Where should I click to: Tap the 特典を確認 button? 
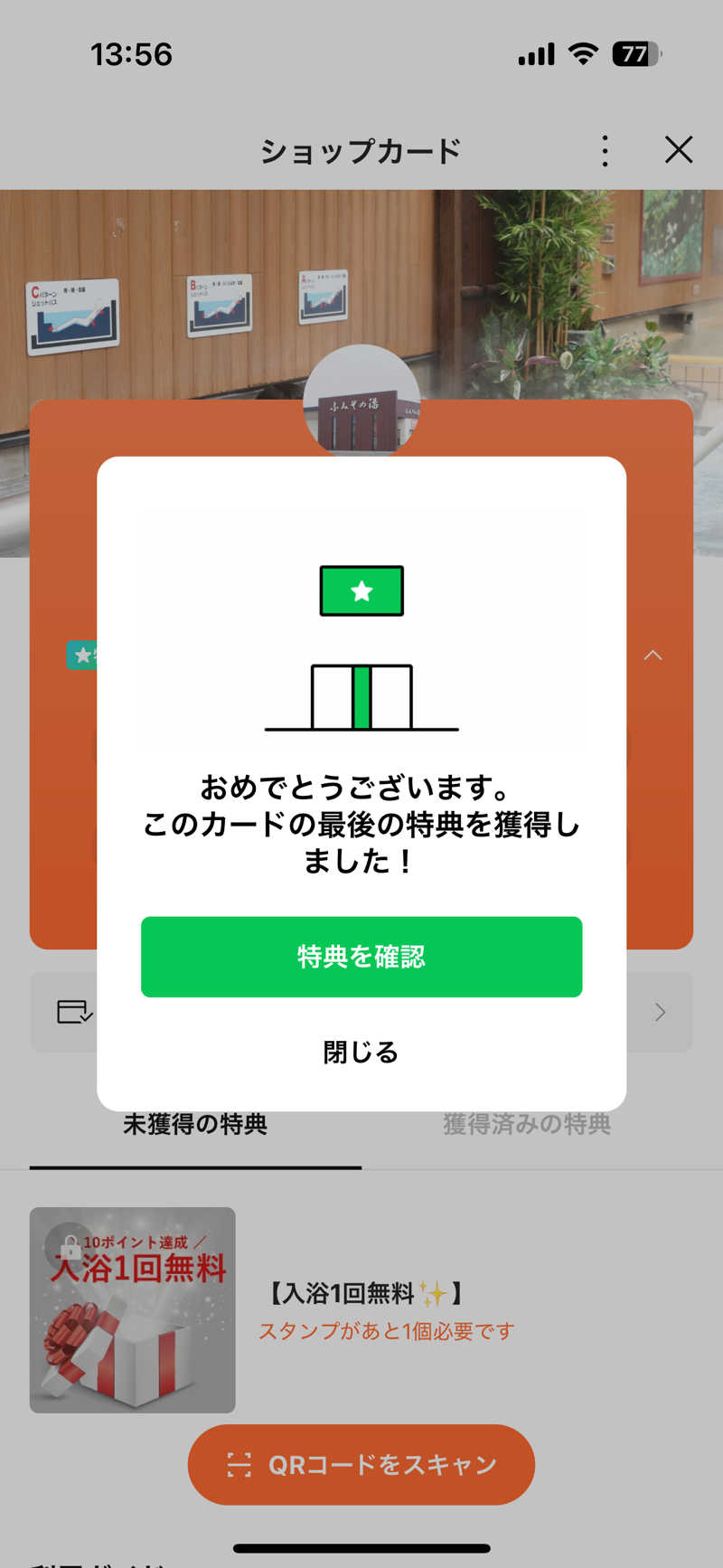tap(361, 957)
